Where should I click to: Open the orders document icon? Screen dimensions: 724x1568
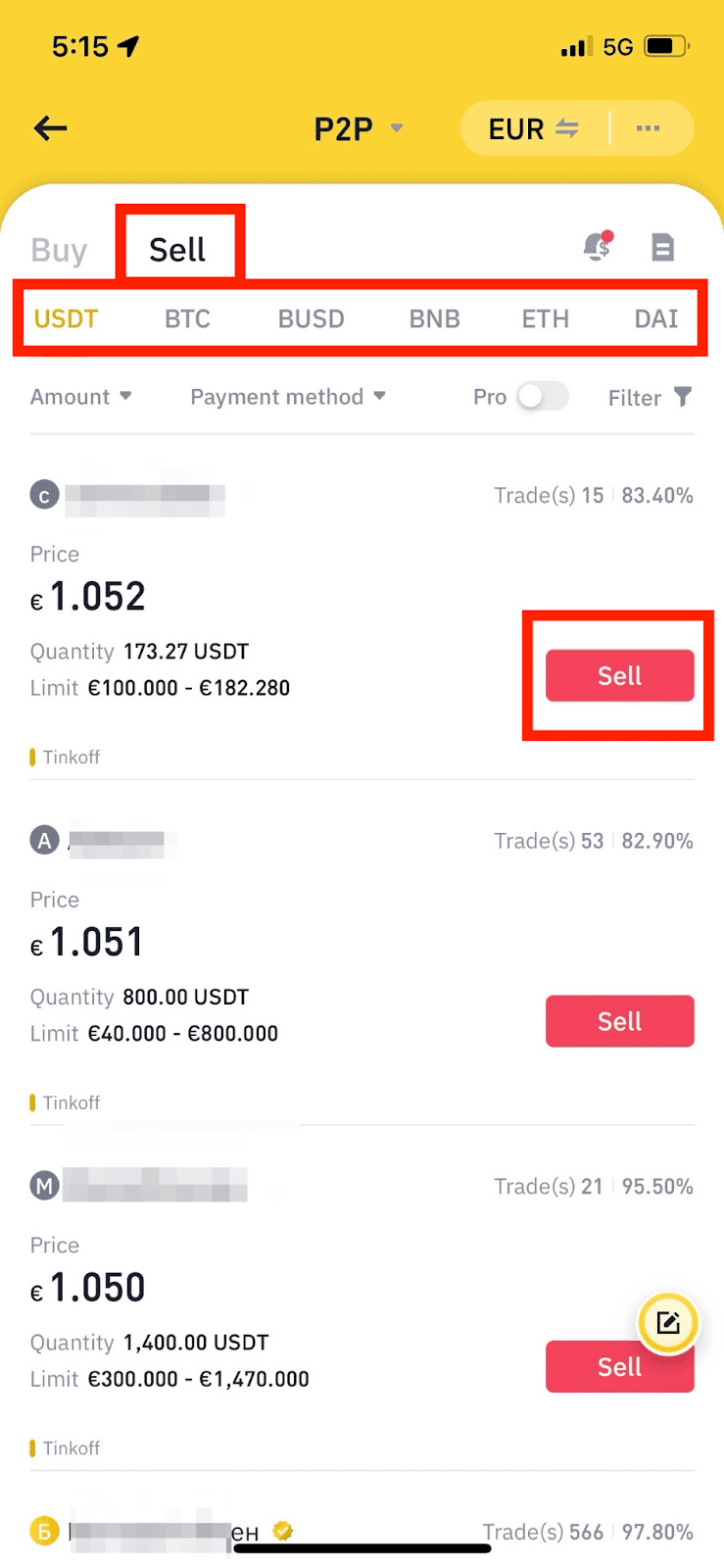[663, 247]
